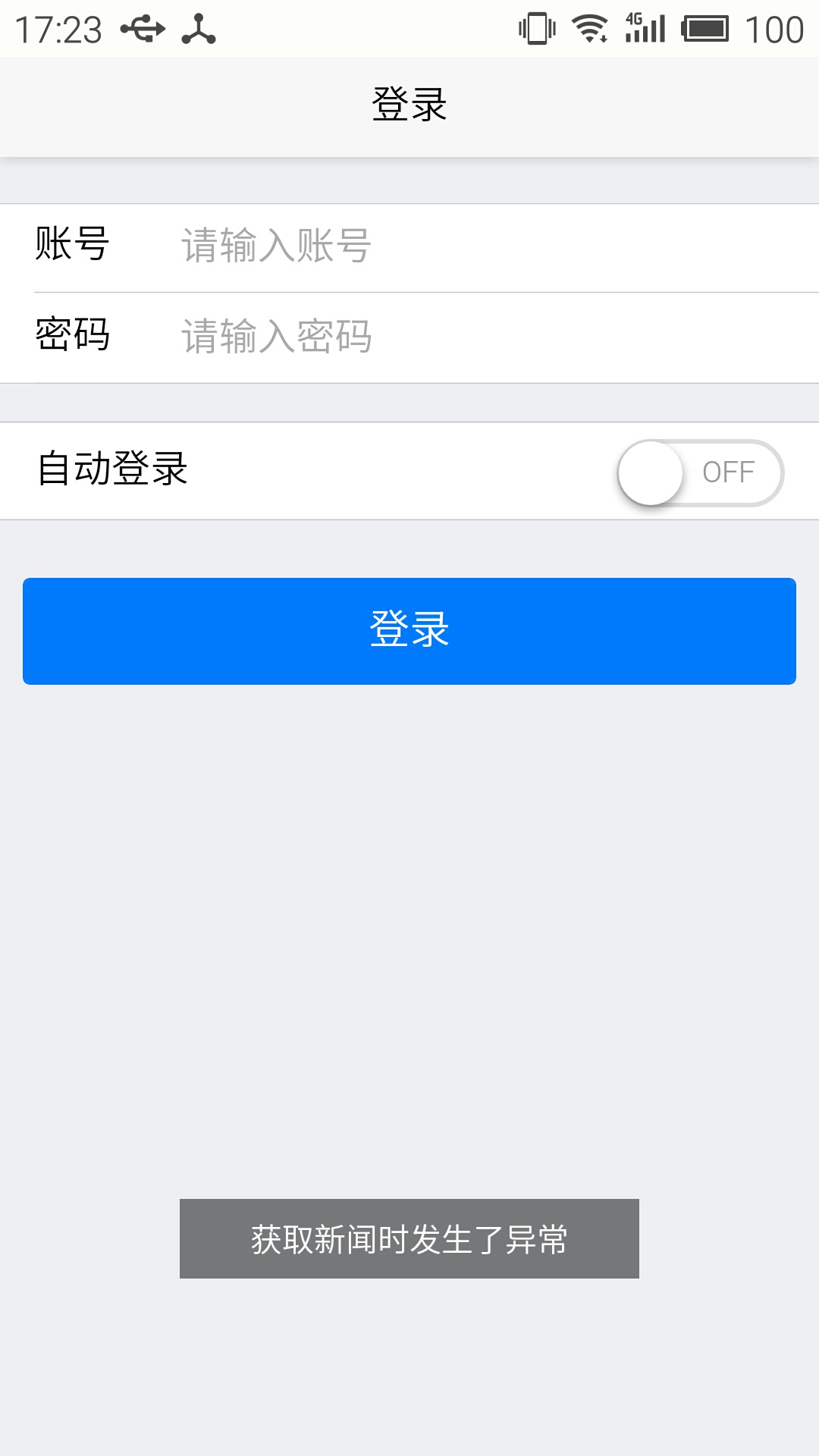Enable the 自动登录 auto-login switch

pyautogui.click(x=700, y=472)
